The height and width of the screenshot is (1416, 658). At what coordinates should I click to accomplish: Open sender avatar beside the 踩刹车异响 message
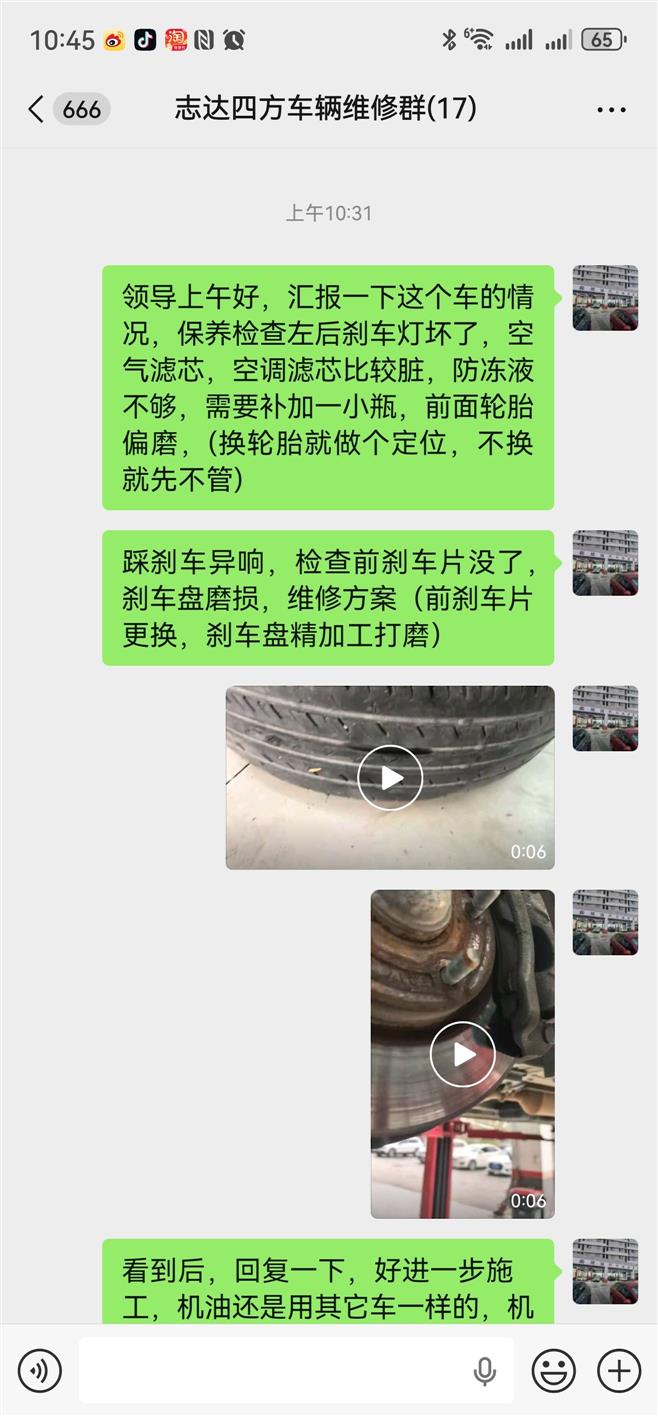pyautogui.click(x=605, y=563)
